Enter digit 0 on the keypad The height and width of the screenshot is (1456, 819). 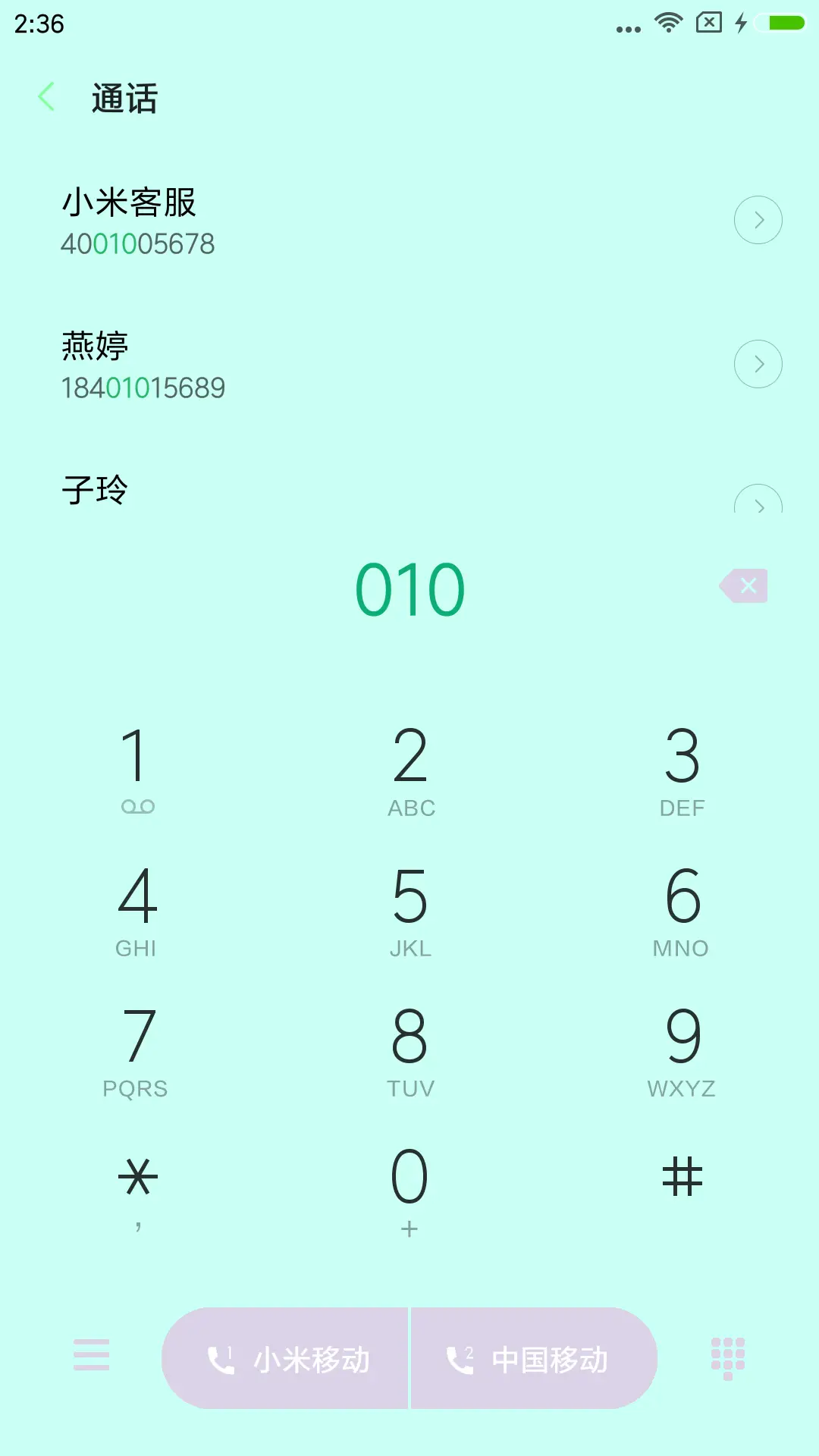pyautogui.click(x=410, y=1188)
